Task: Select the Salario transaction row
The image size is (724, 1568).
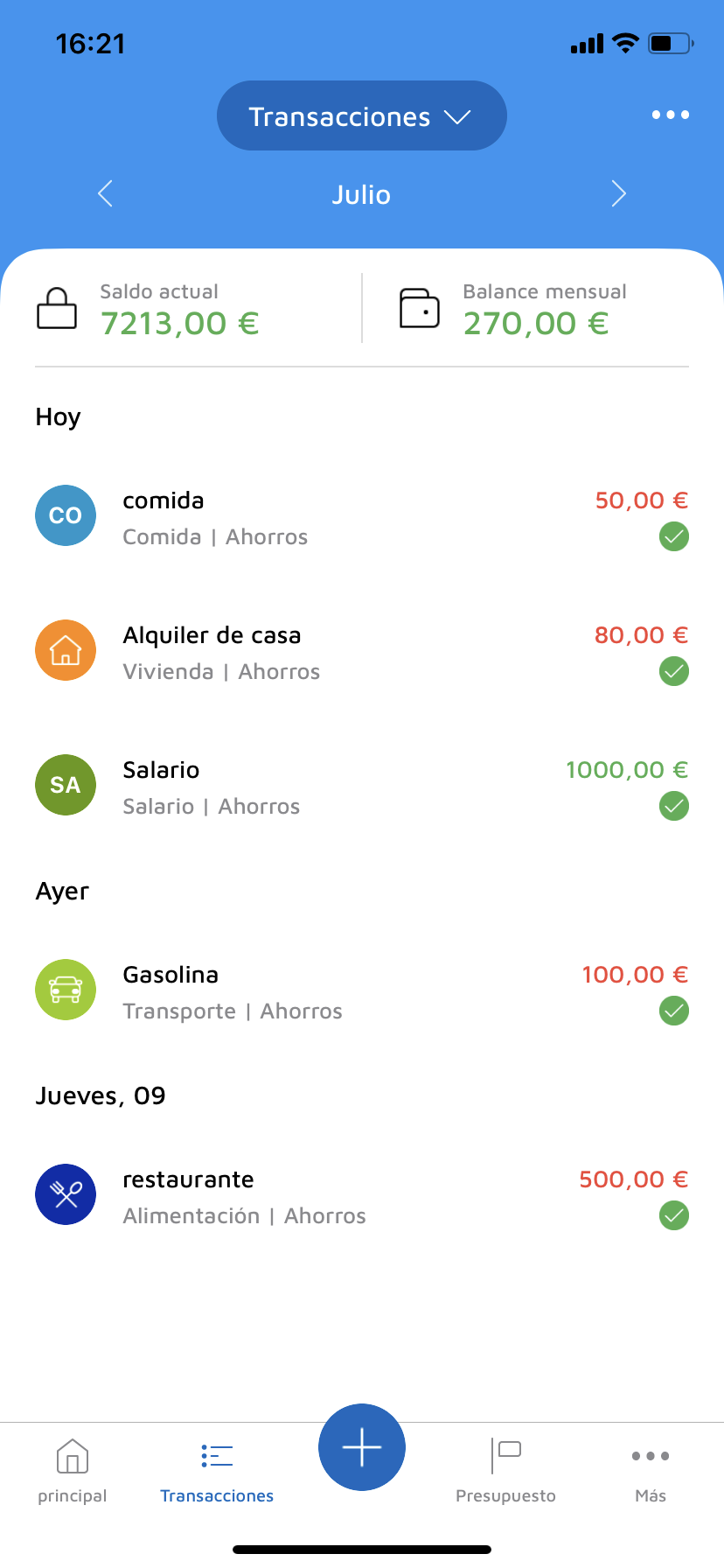Action: (x=350, y=785)
